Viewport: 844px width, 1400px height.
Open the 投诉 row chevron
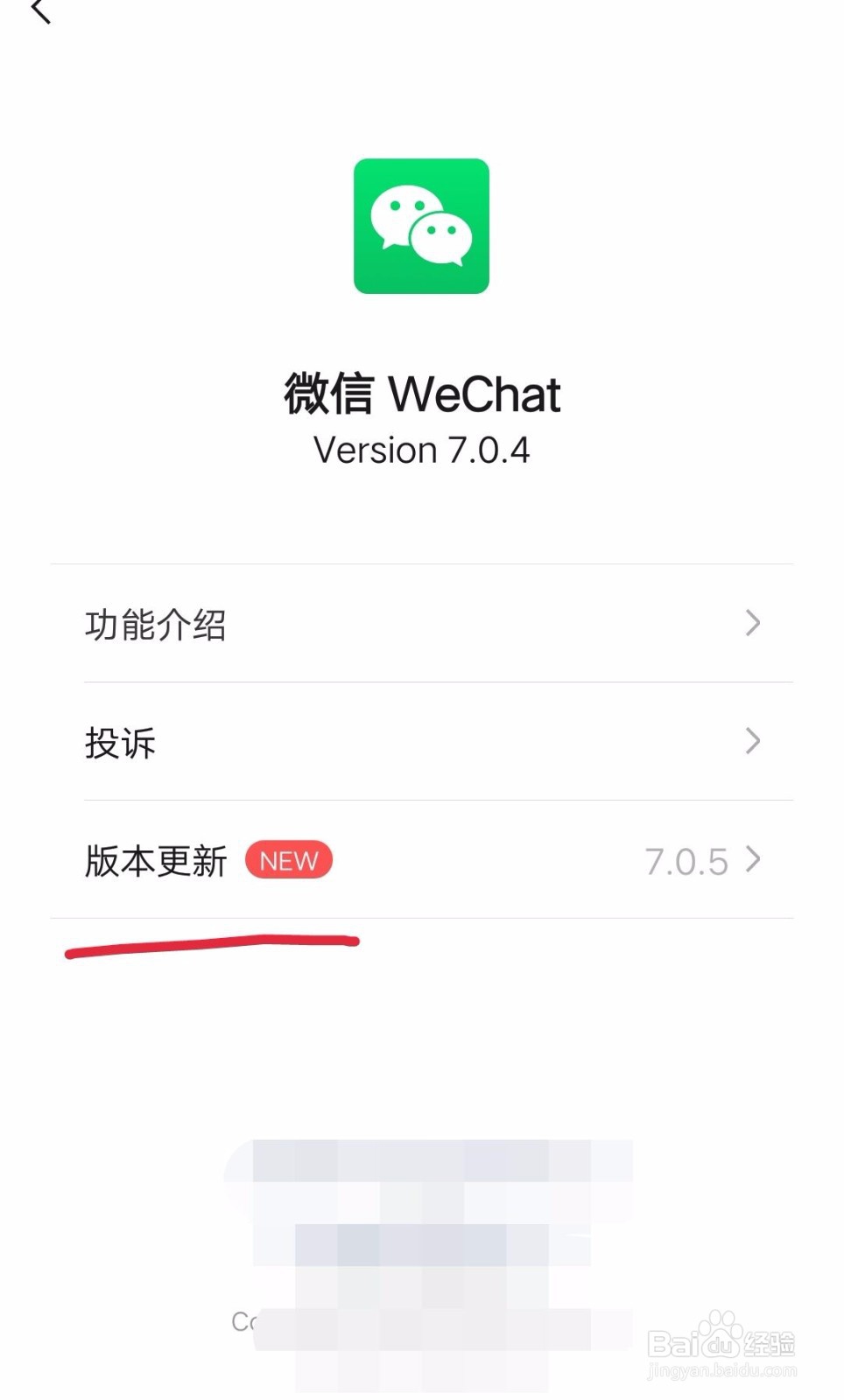(751, 741)
